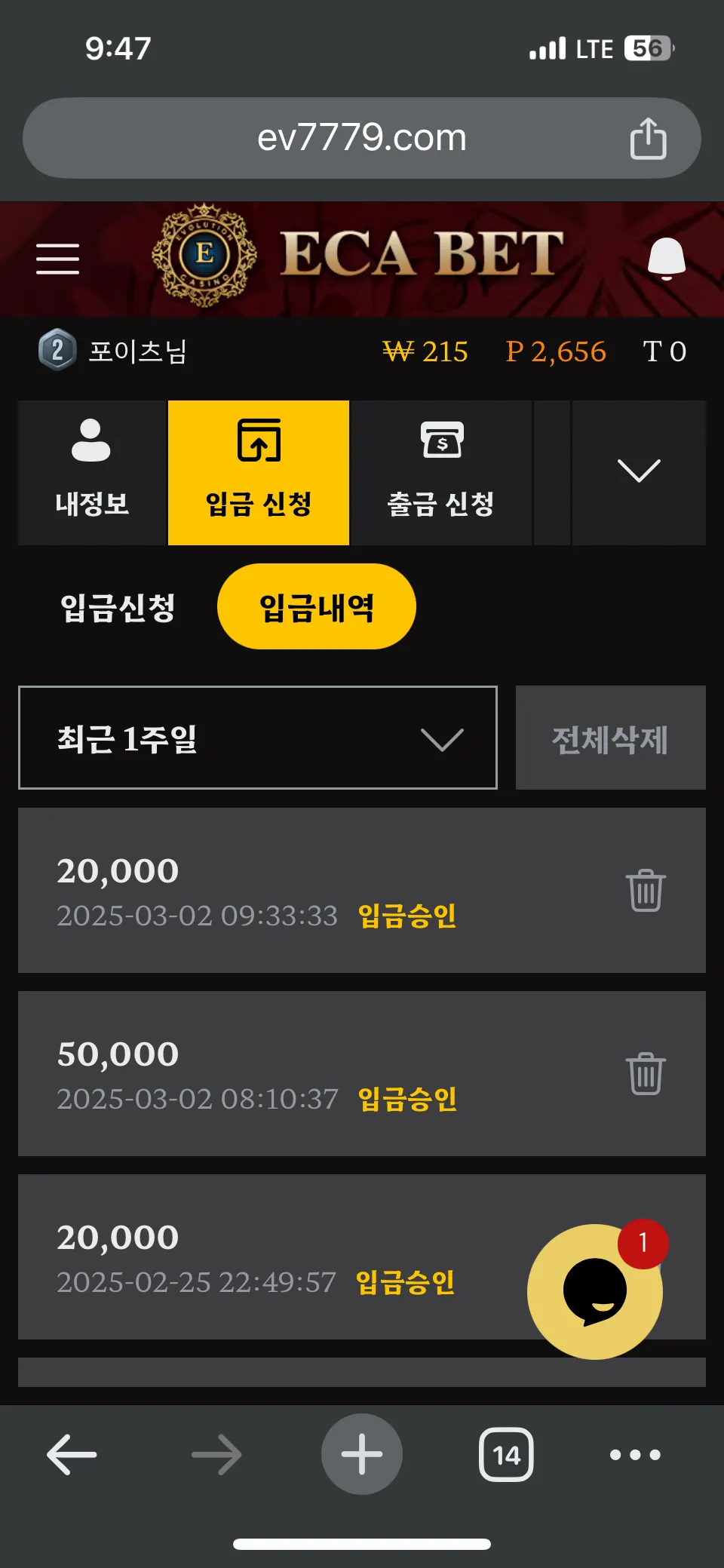This screenshot has height=1568, width=724.
Task: Select the 입금 신청 tab
Action: click(259, 472)
